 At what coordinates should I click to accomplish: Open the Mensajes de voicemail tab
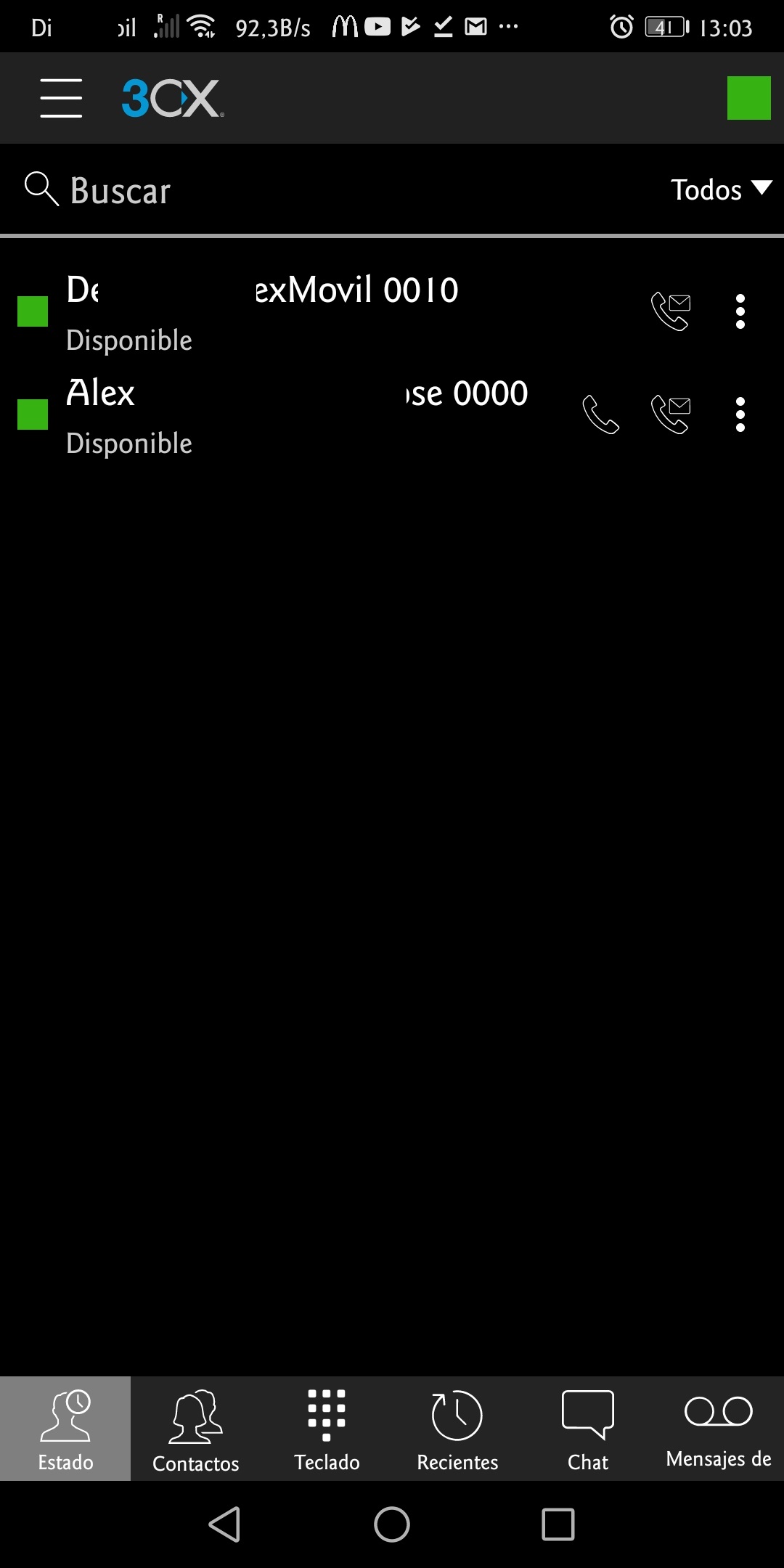pos(719,1429)
